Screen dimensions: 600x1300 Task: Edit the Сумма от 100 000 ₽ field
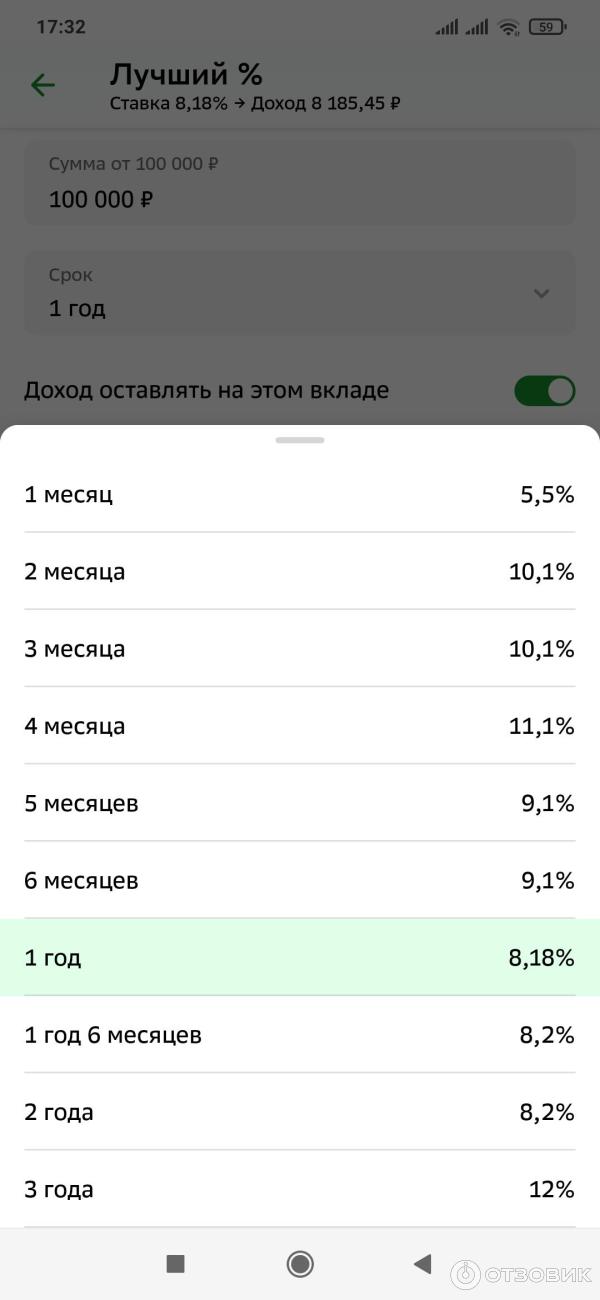[x=300, y=183]
